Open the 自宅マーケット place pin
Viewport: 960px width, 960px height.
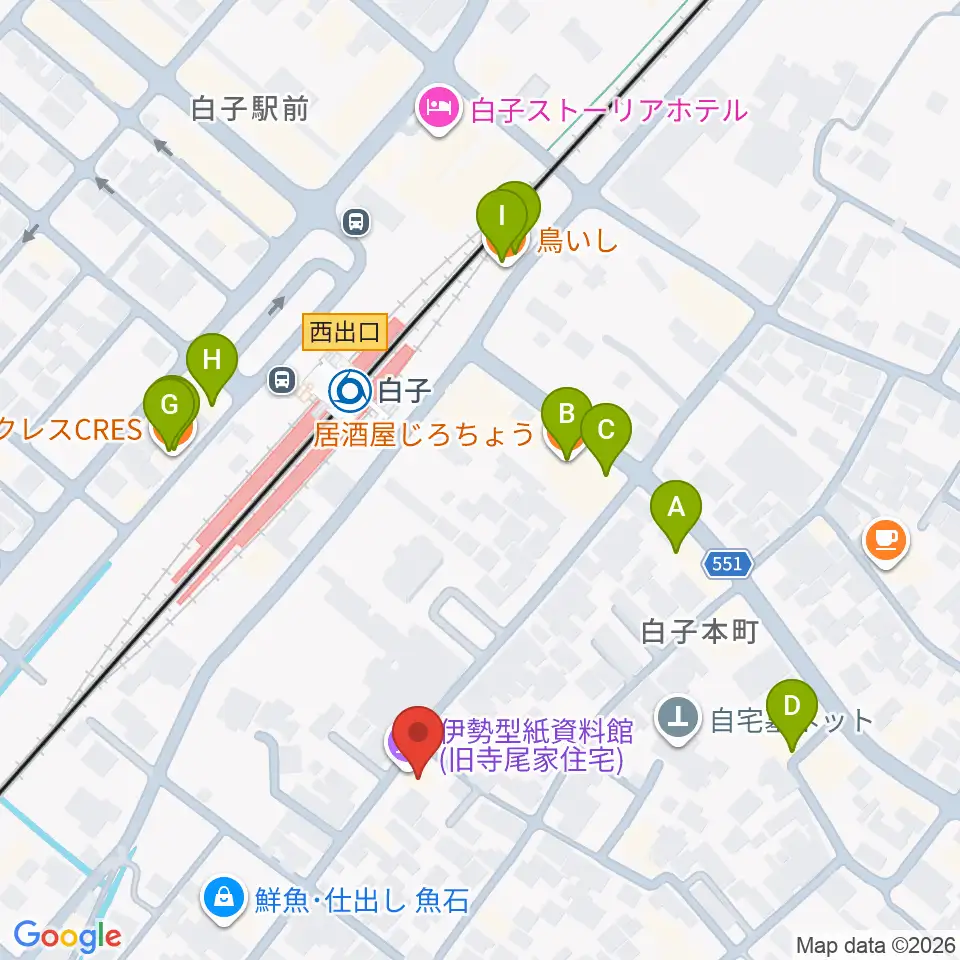click(x=678, y=720)
